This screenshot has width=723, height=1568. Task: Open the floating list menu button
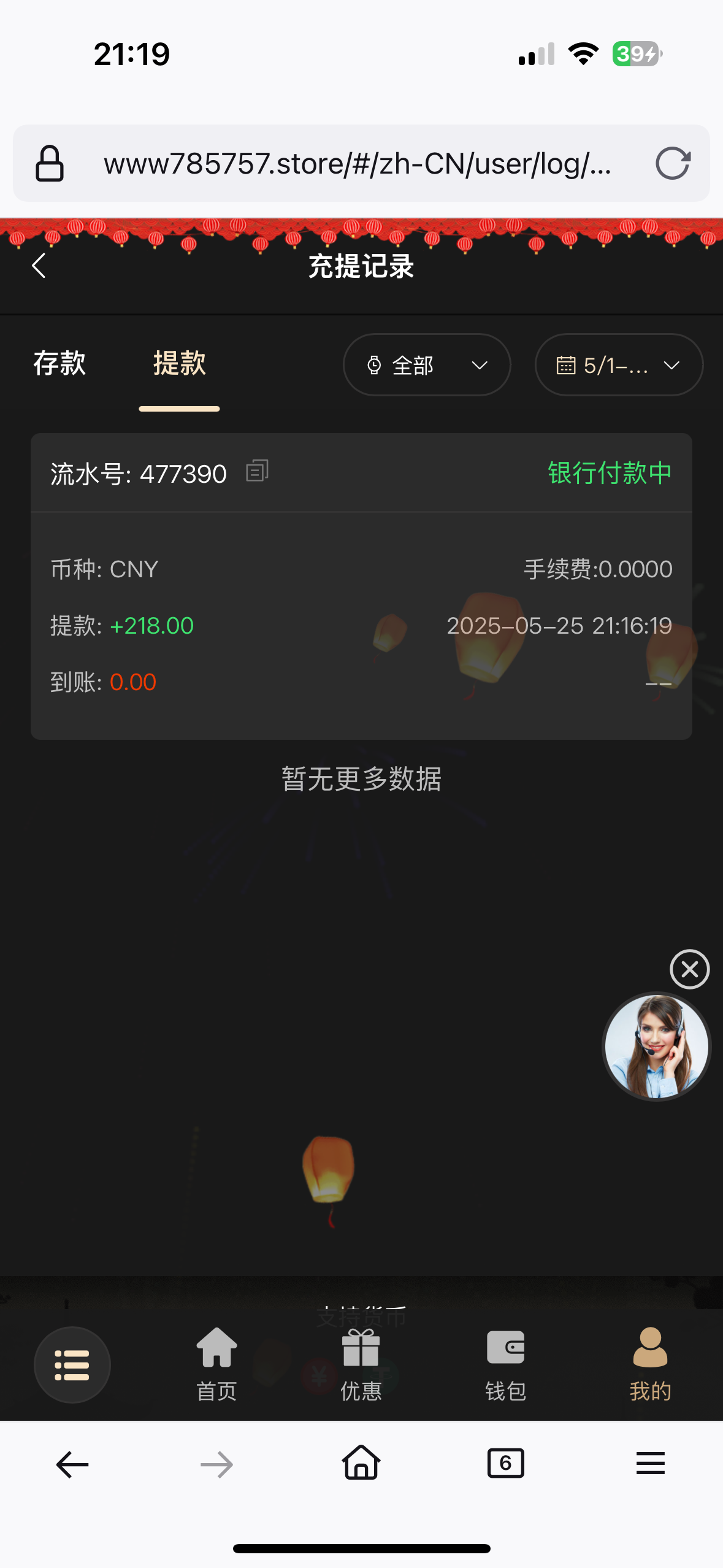pyautogui.click(x=72, y=1365)
